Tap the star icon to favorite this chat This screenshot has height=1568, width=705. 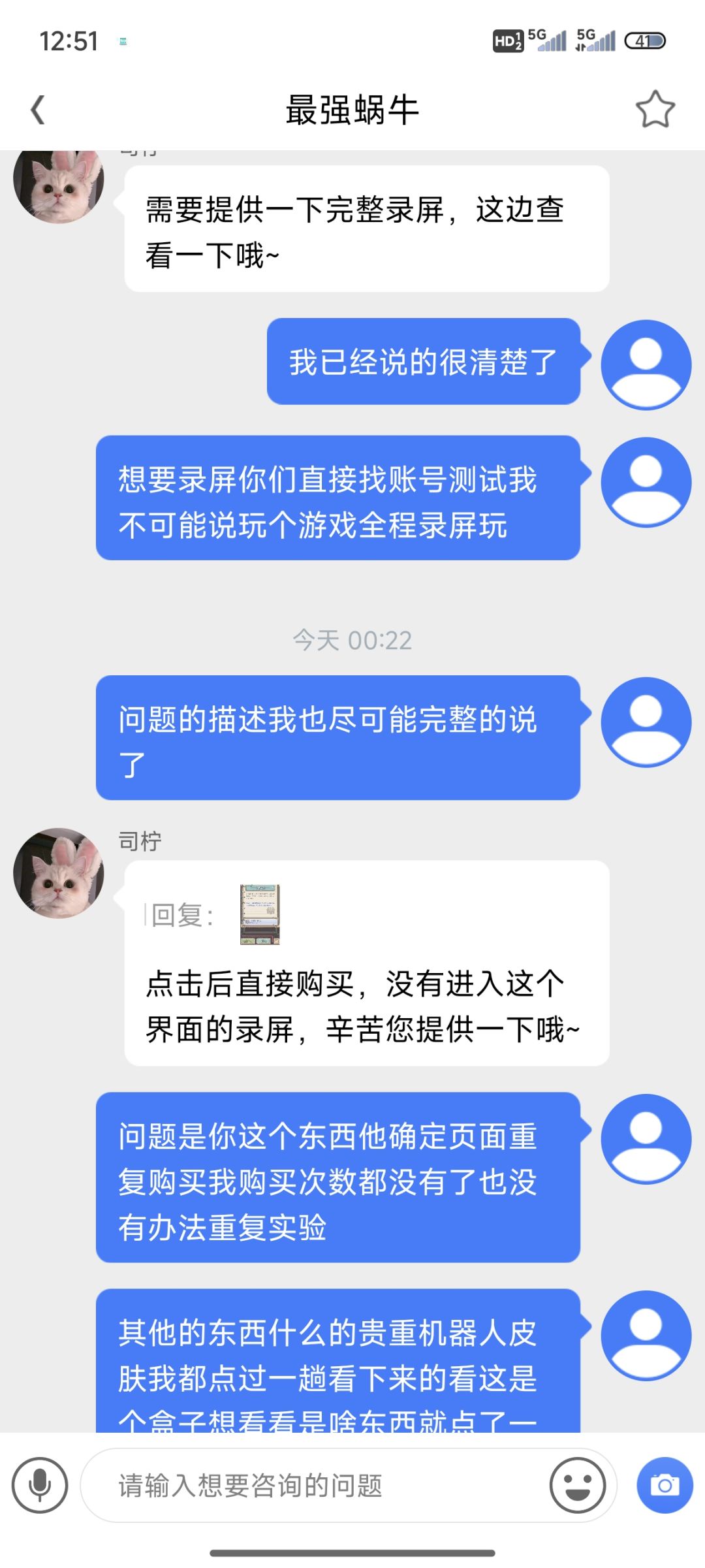(x=656, y=108)
